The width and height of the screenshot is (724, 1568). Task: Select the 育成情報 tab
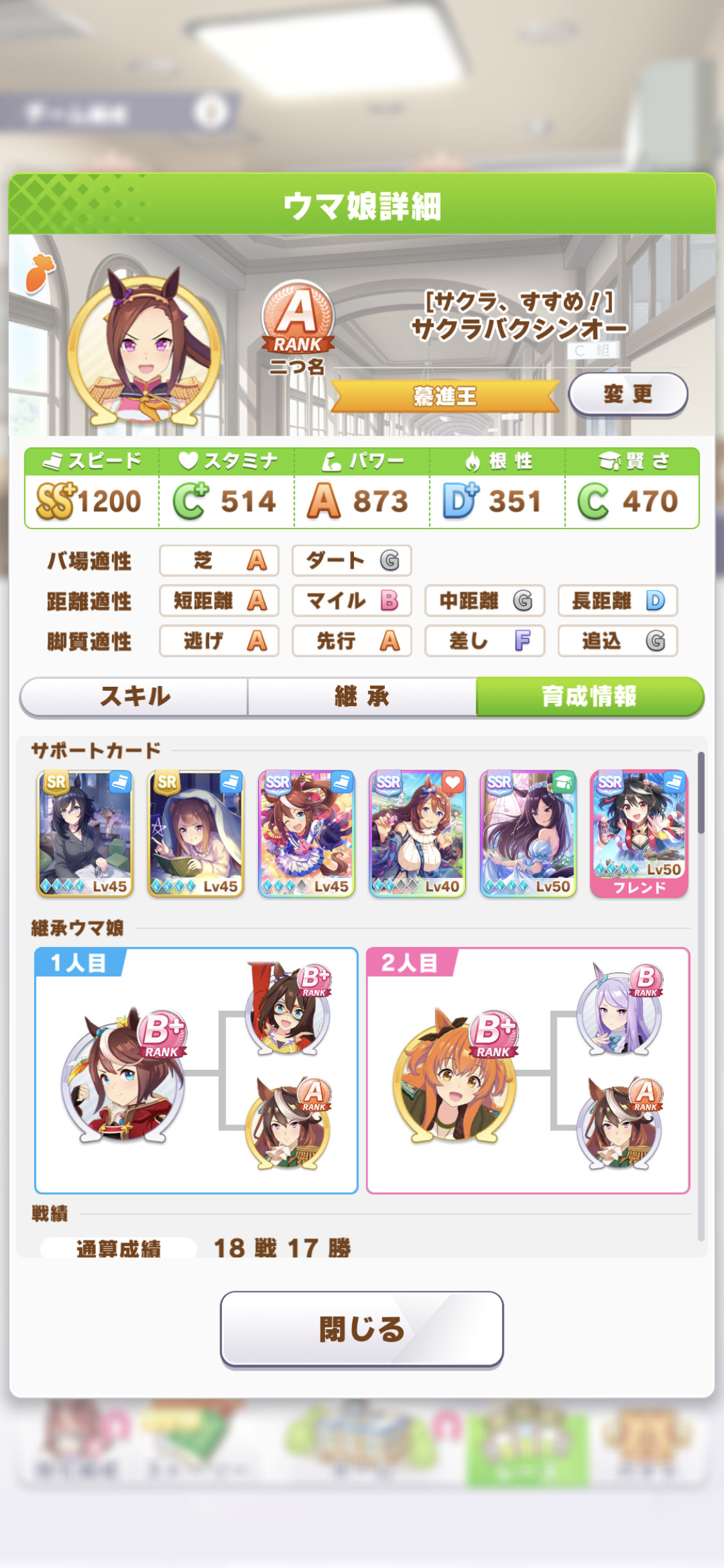pos(589,696)
